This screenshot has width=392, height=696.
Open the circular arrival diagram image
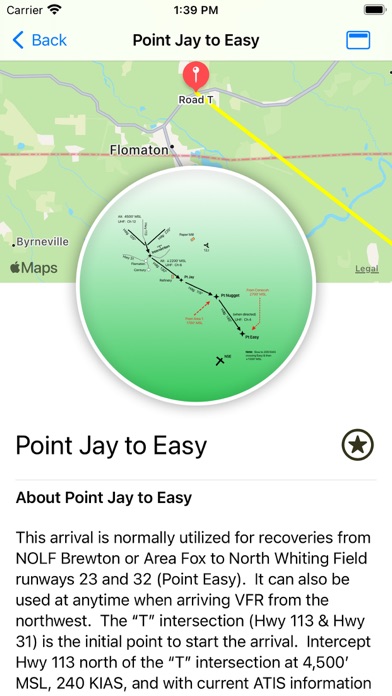pos(196,286)
